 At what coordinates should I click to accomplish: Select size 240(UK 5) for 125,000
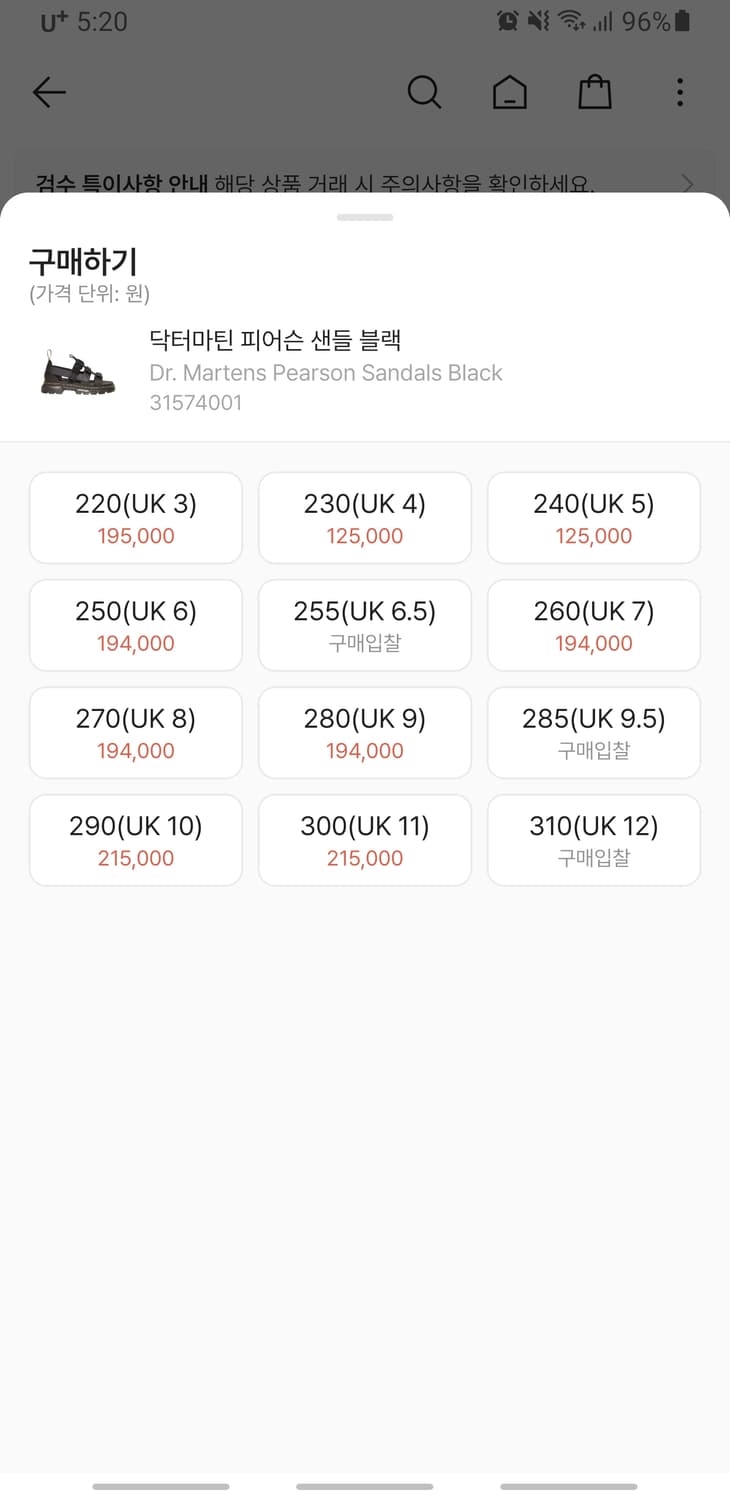click(x=593, y=518)
